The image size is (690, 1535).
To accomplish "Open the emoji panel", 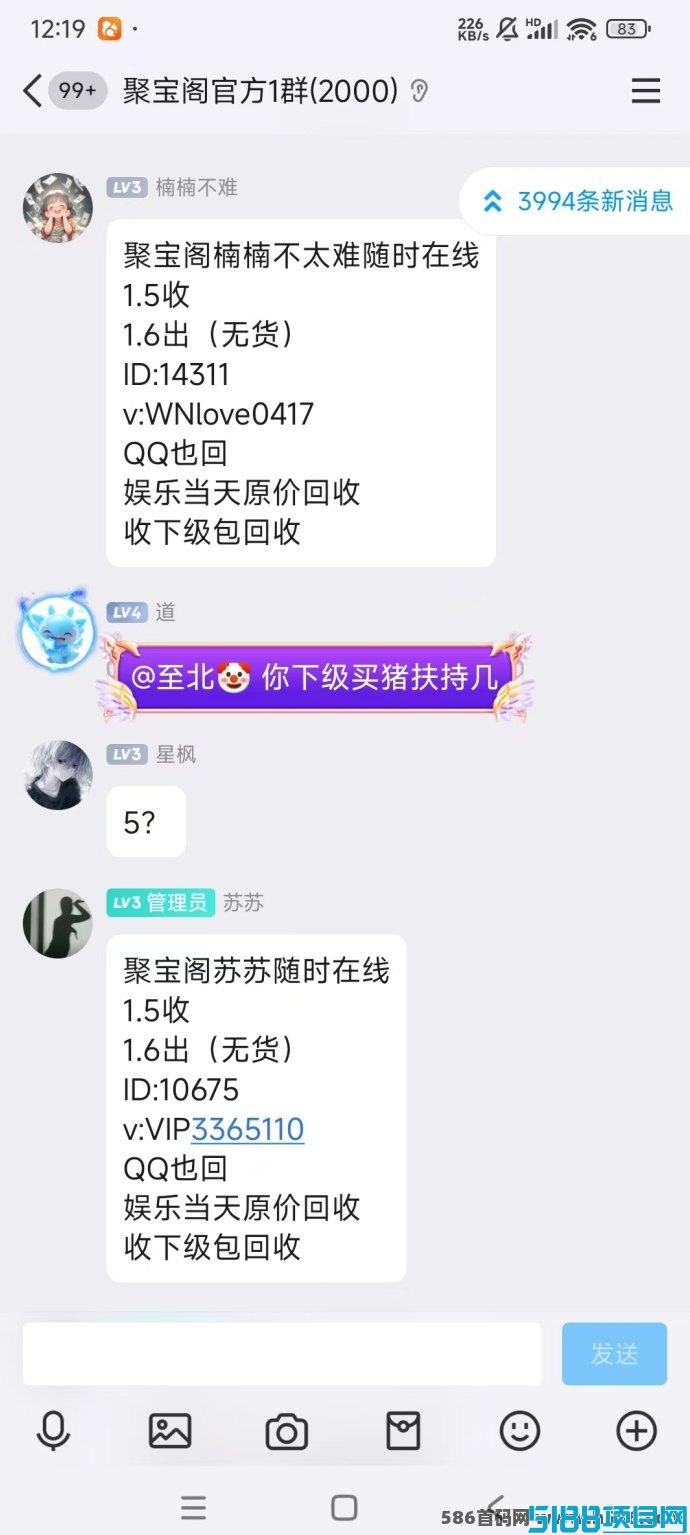I will coord(520,1432).
